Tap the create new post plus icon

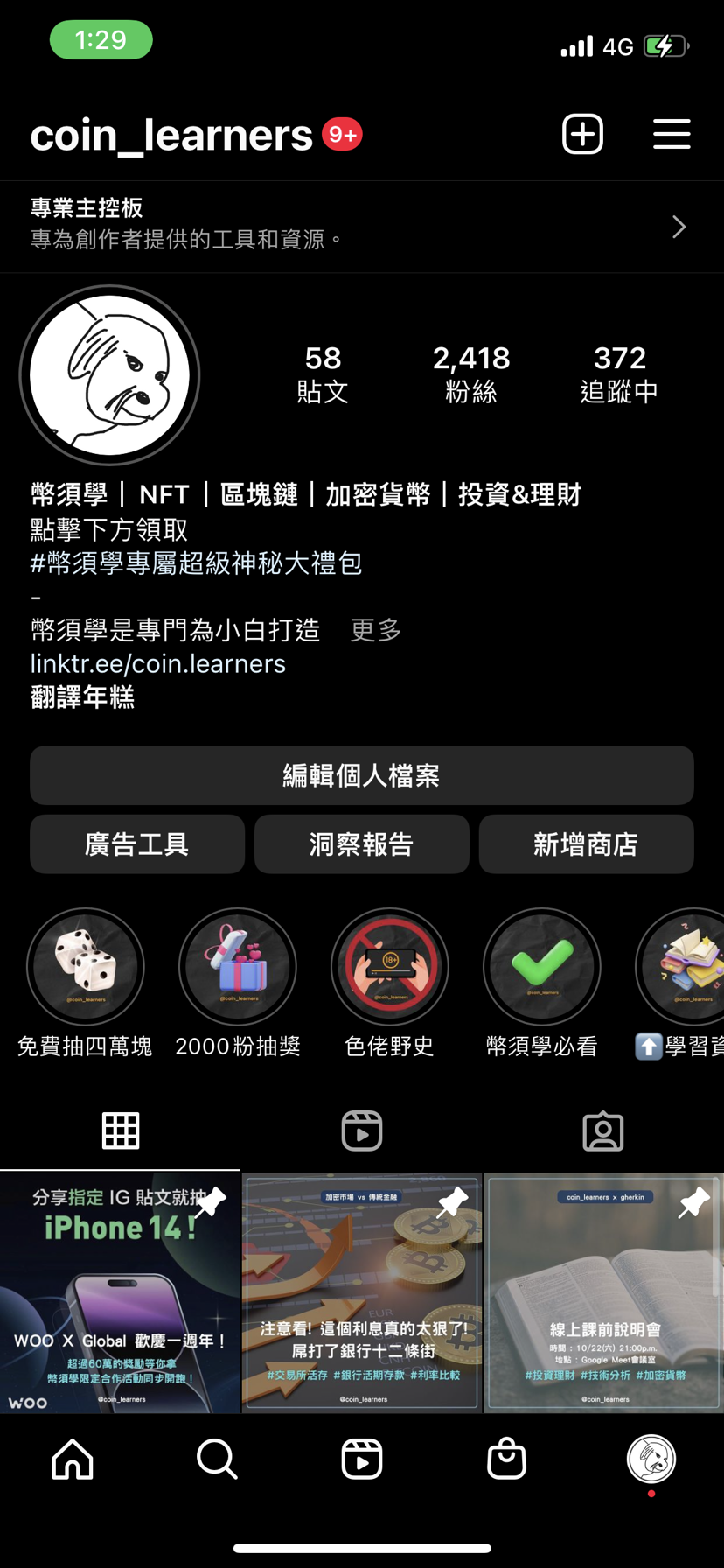click(582, 134)
